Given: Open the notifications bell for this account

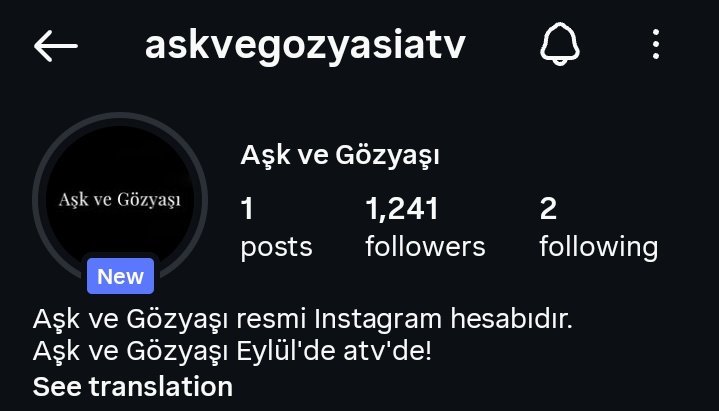Looking at the screenshot, I should point(562,45).
